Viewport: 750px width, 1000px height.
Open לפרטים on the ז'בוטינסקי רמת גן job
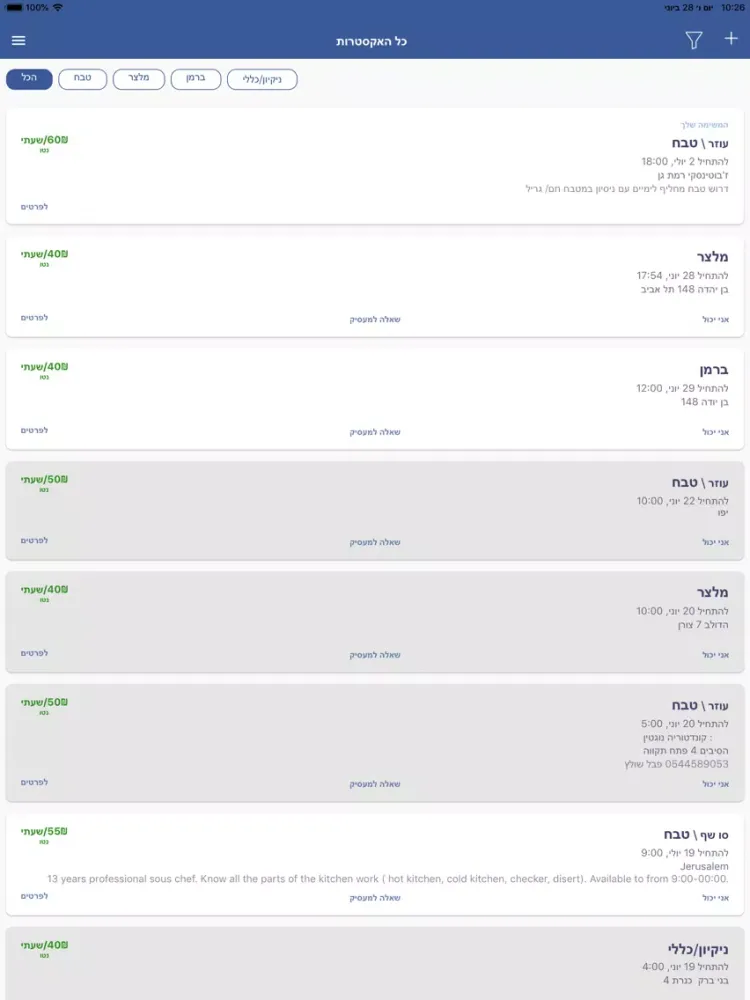(x=34, y=207)
